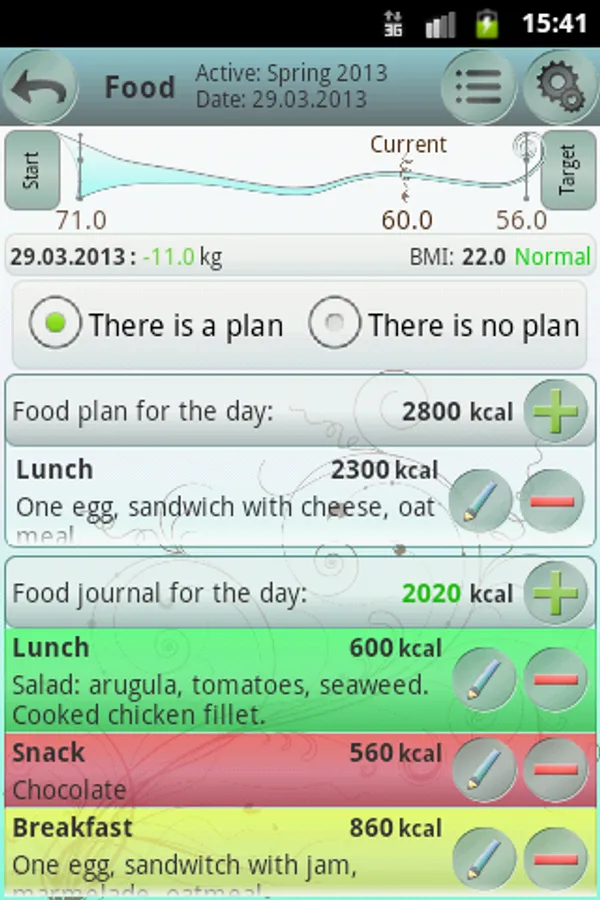Image resolution: width=600 pixels, height=900 pixels.
Task: Select the 'There is no plan' option
Action: pyautogui.click(x=334, y=324)
